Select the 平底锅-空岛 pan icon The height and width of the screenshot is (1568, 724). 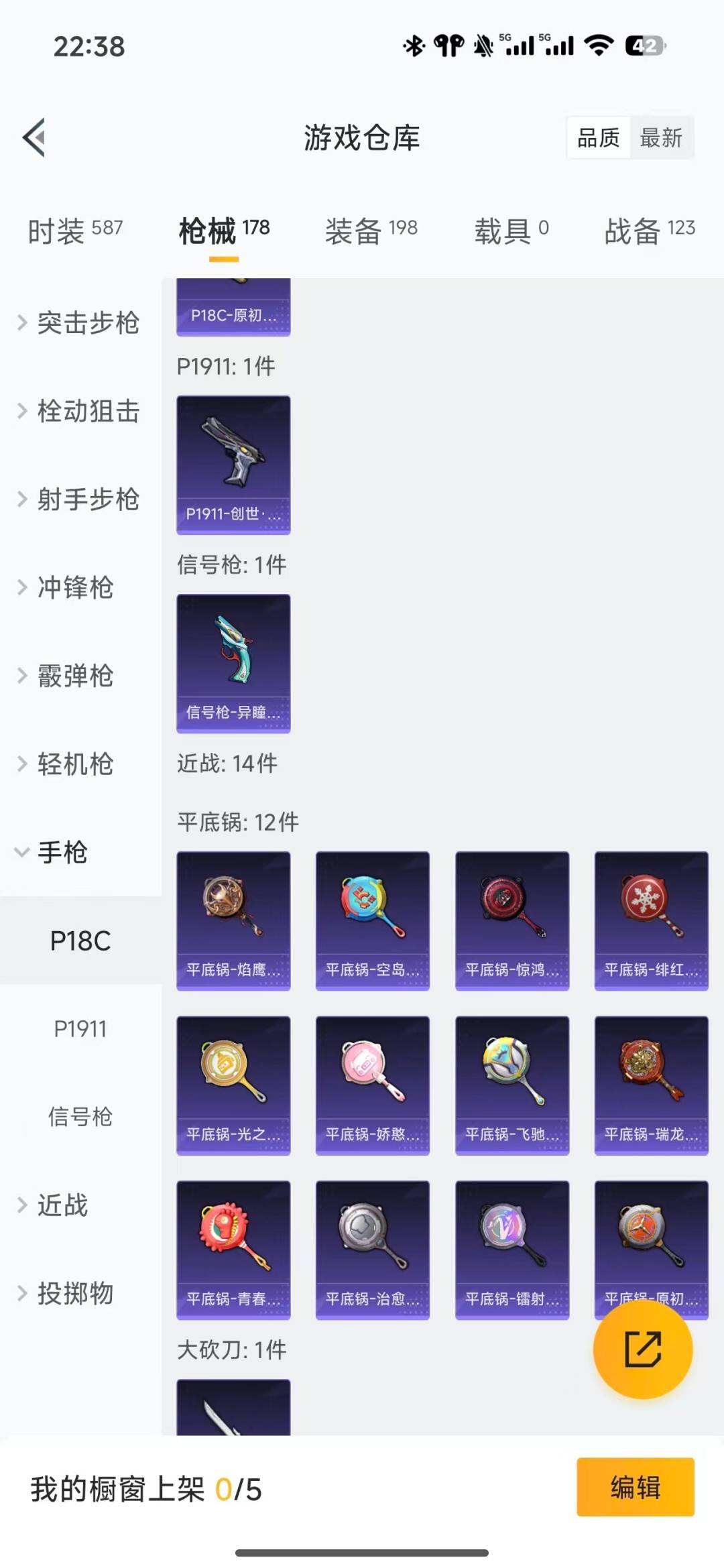pos(373,918)
